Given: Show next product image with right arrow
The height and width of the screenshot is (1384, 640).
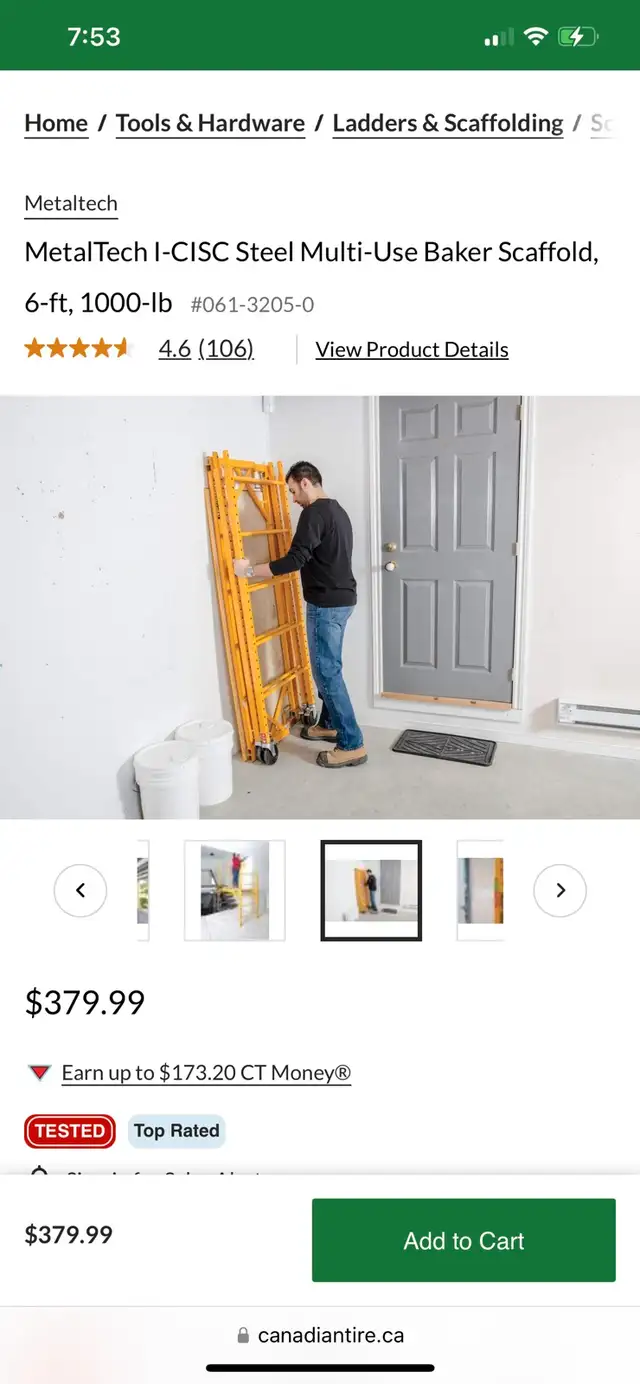Looking at the screenshot, I should 560,890.
